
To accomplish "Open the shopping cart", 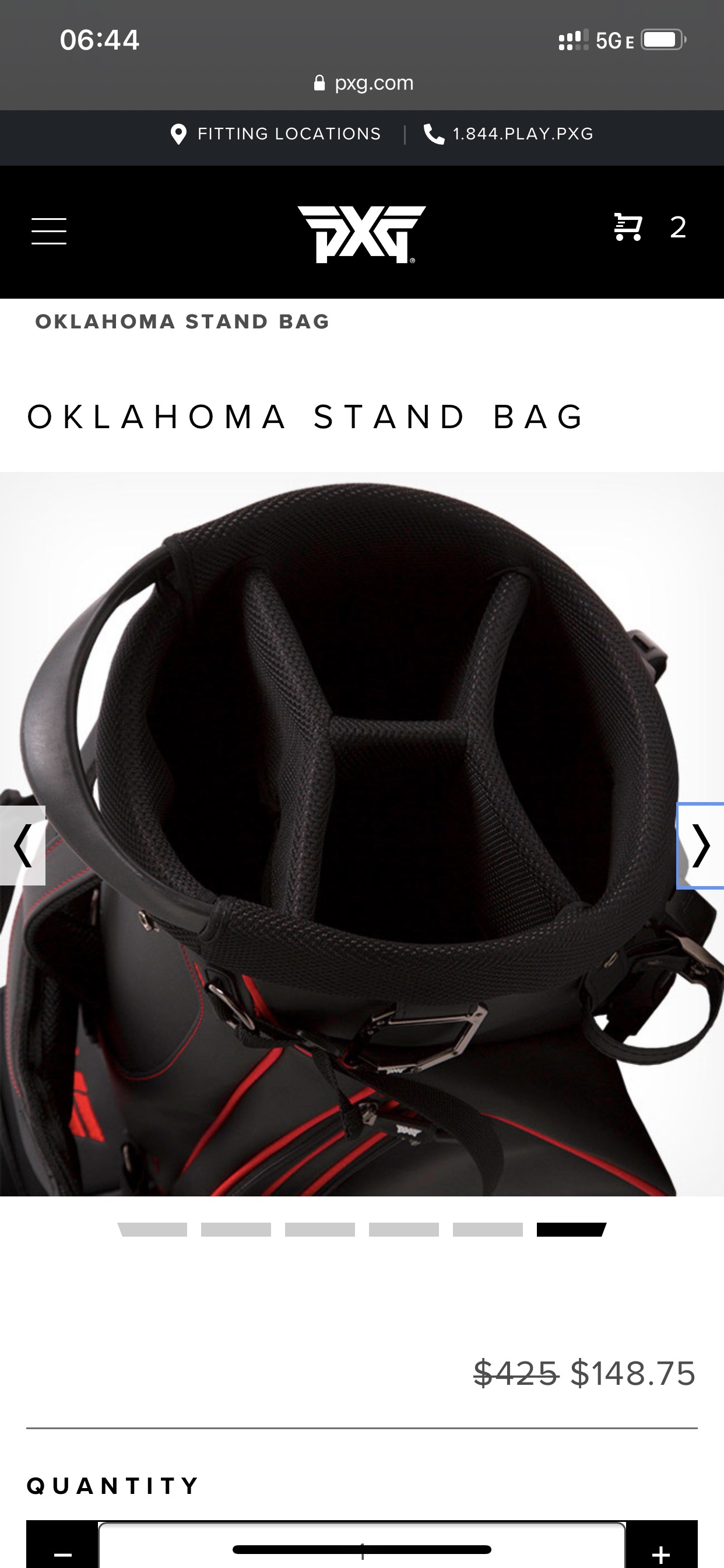I will tap(628, 227).
